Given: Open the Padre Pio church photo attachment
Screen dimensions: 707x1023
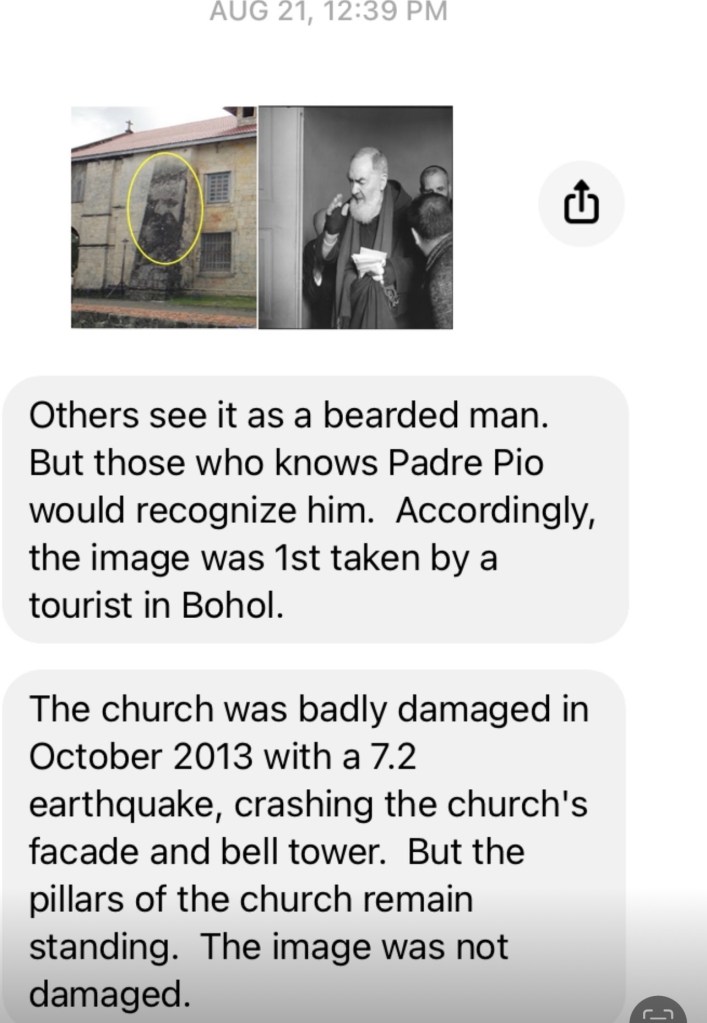Looking at the screenshot, I should (261, 217).
